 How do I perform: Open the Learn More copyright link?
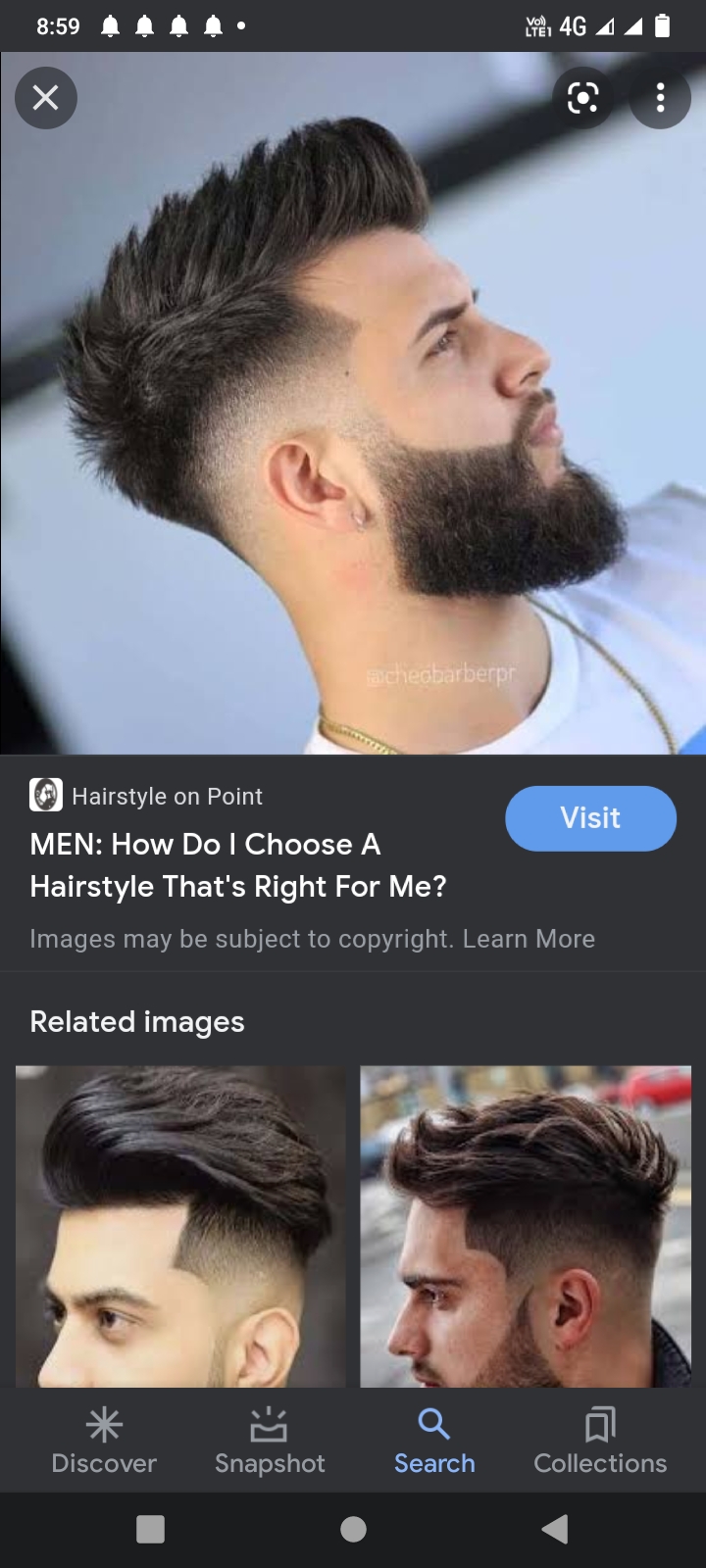point(529,939)
